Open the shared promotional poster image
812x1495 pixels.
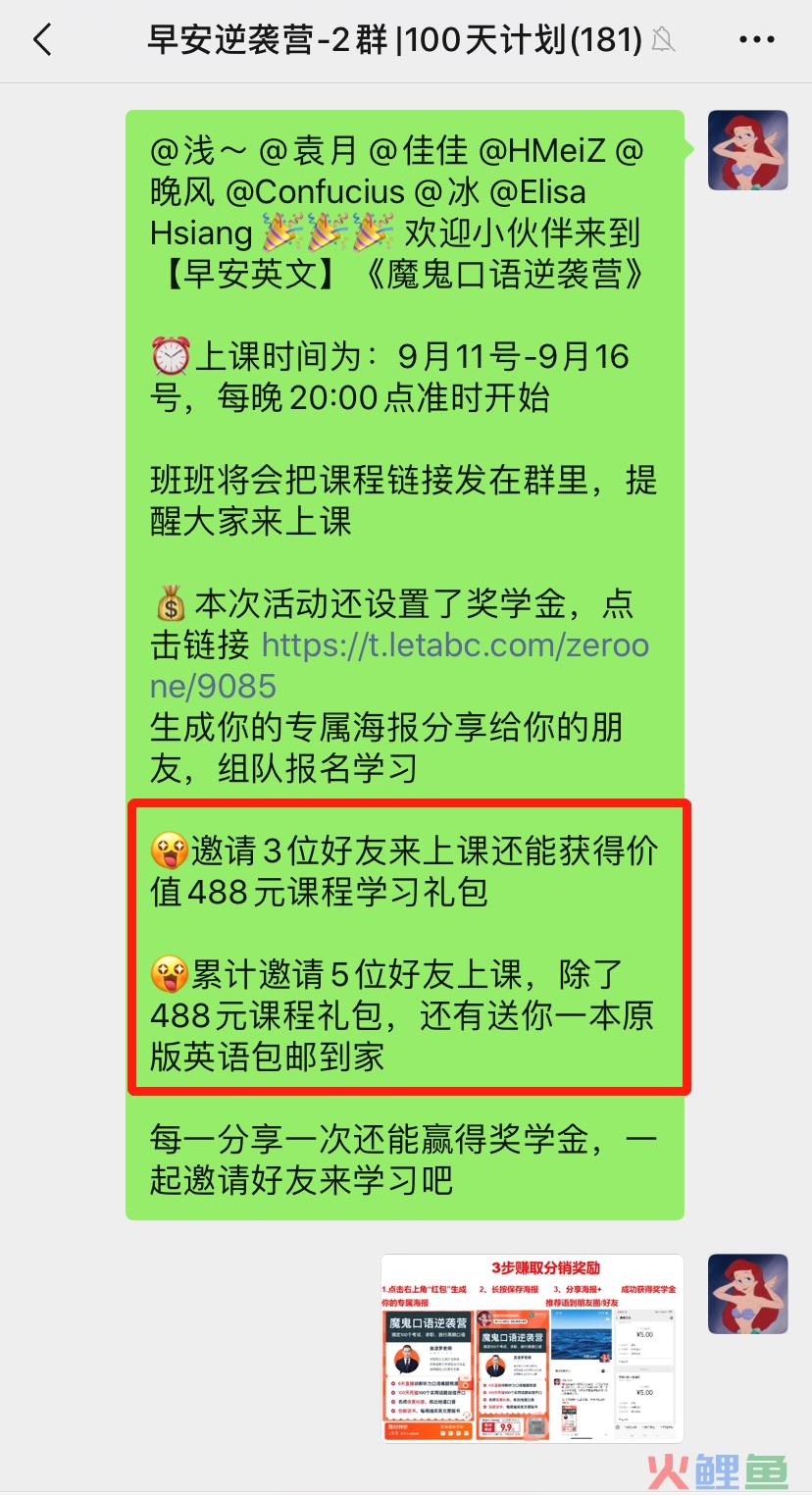[533, 1347]
